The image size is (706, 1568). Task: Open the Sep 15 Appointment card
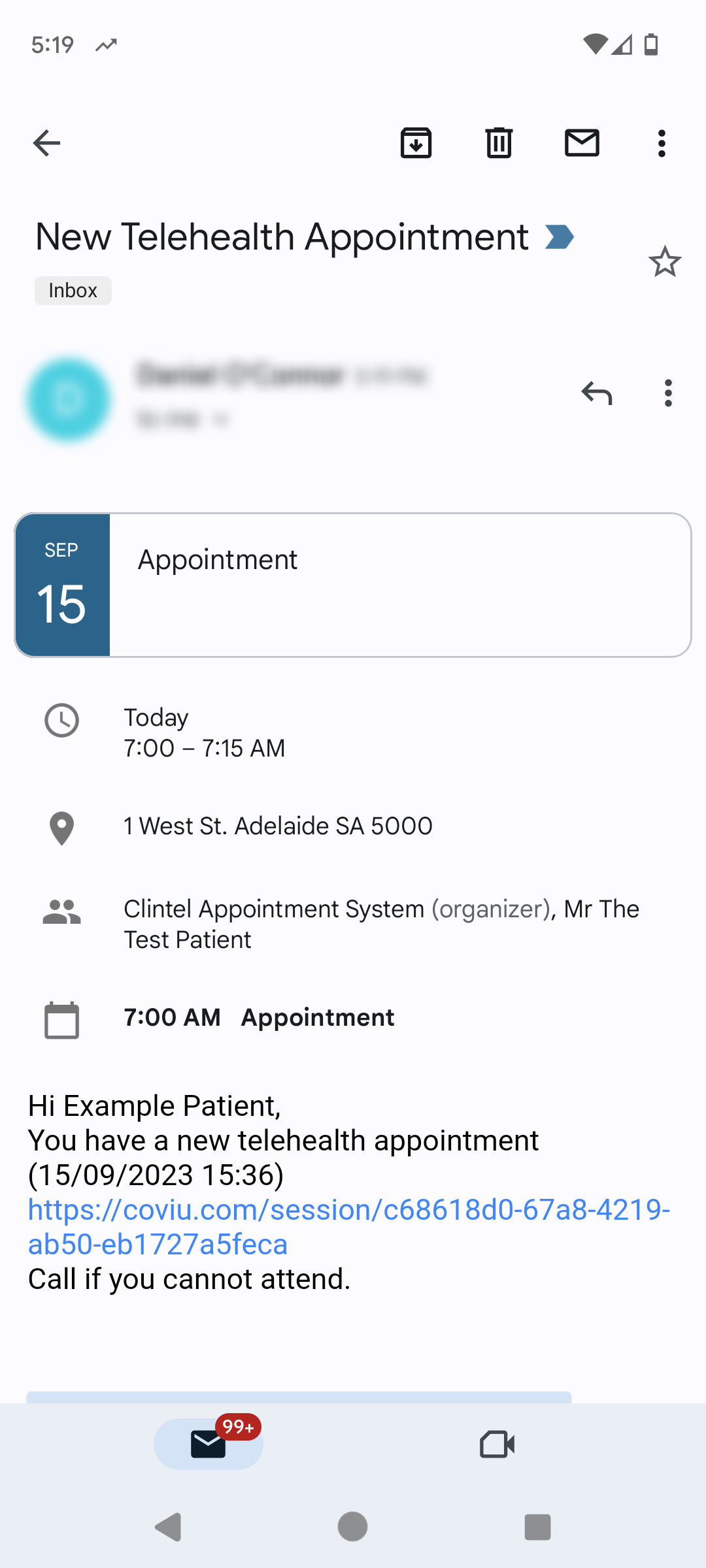(353, 585)
